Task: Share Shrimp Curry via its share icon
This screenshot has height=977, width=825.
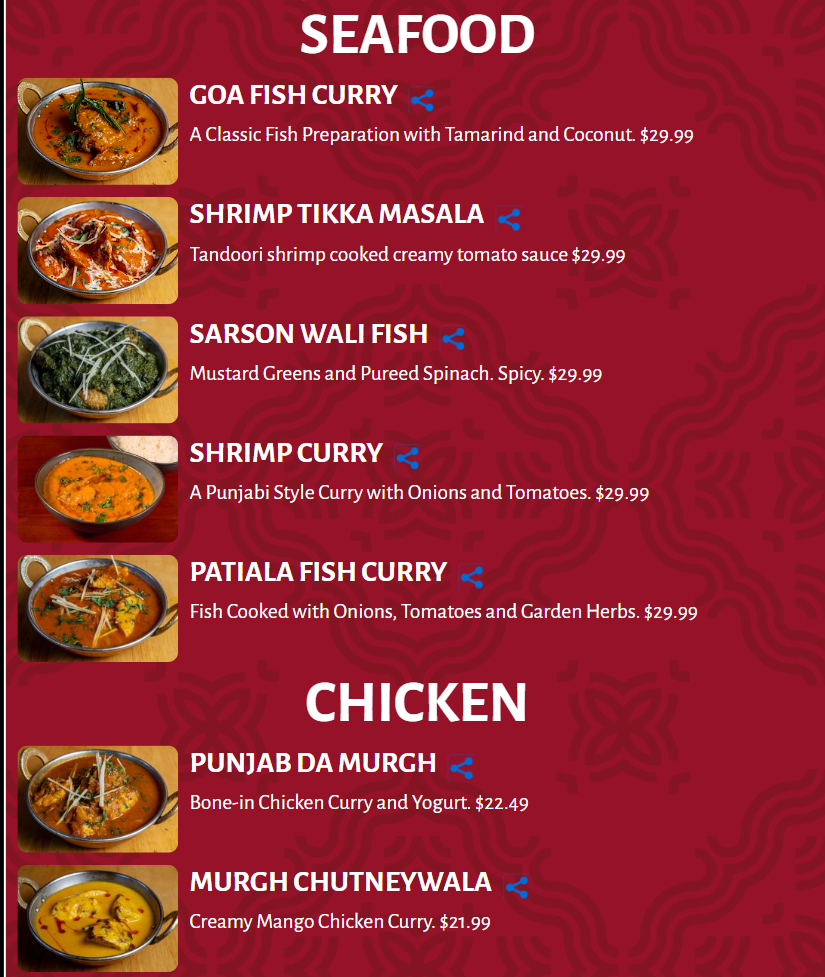Action: (x=407, y=457)
